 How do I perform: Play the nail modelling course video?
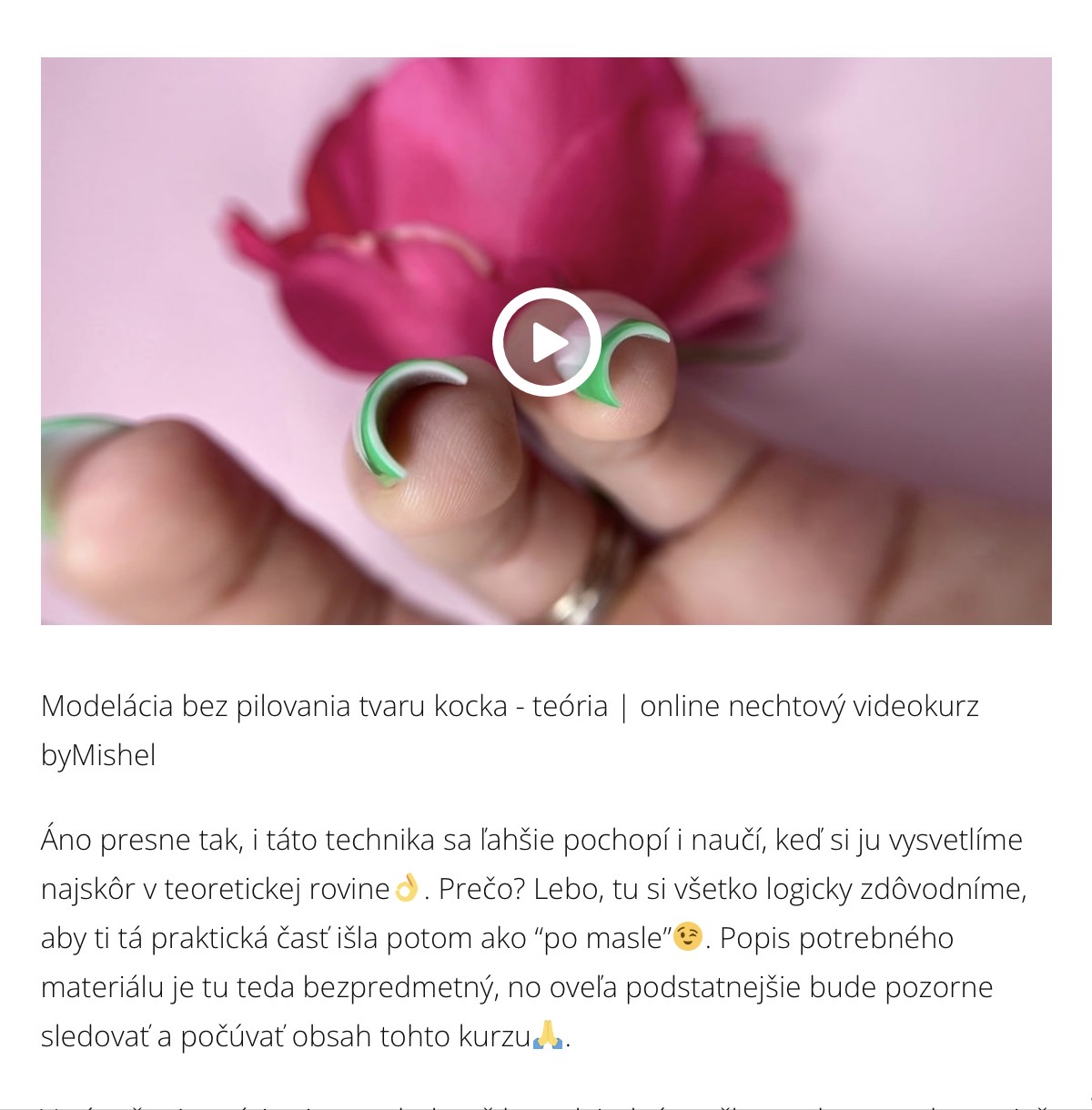click(546, 342)
